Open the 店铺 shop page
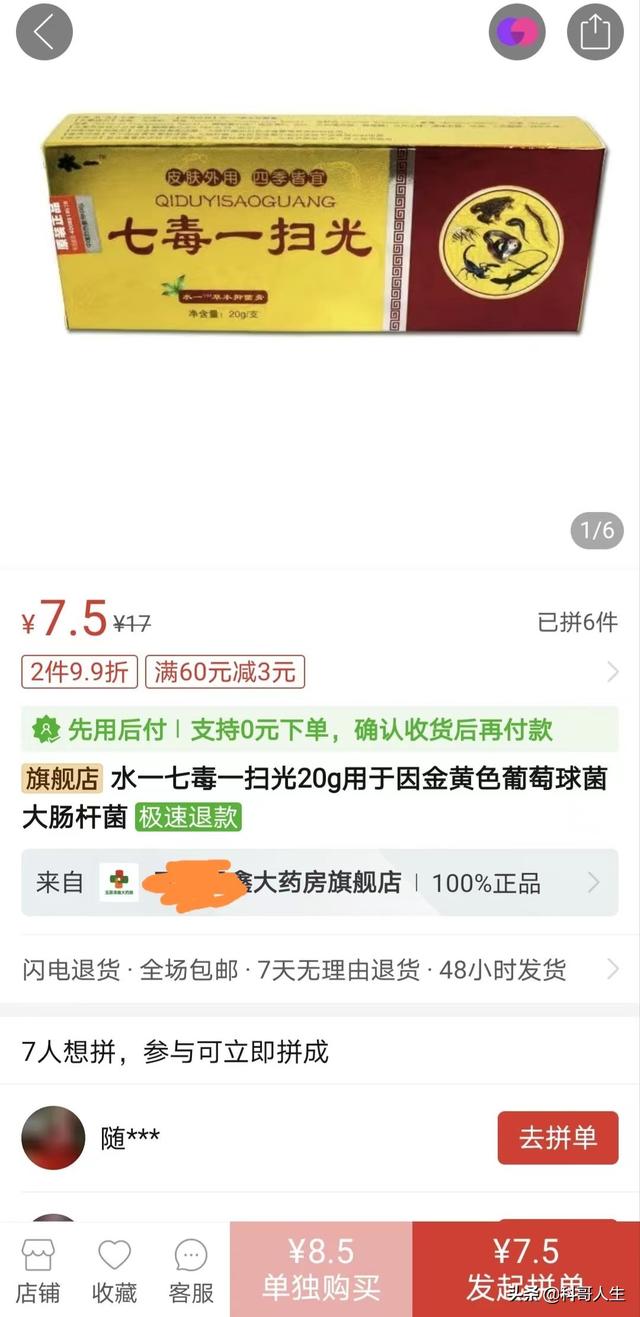This screenshot has height=1317, width=640. 38,1271
